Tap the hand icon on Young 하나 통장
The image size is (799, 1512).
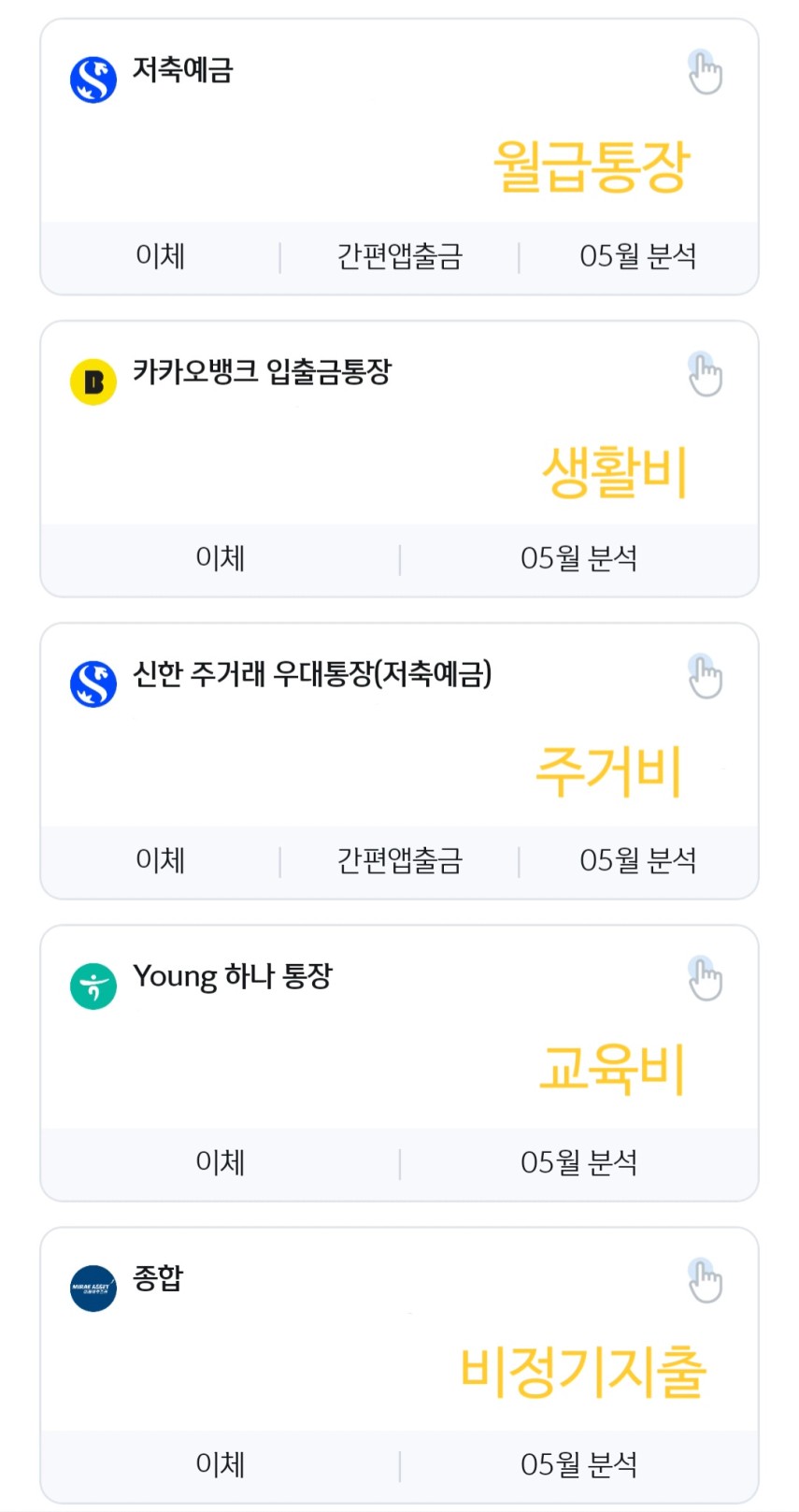click(x=705, y=979)
